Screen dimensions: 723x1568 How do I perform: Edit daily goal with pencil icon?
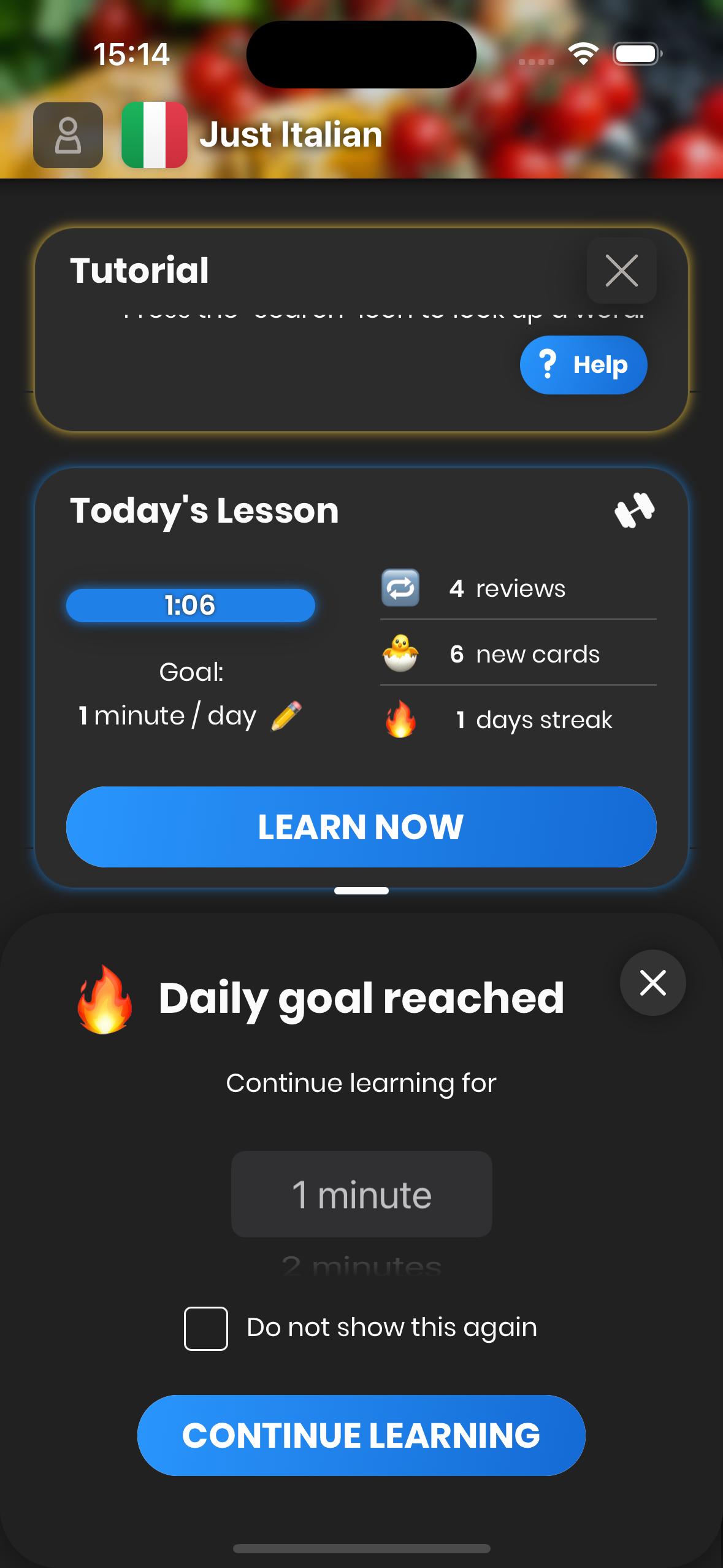pyautogui.click(x=286, y=716)
